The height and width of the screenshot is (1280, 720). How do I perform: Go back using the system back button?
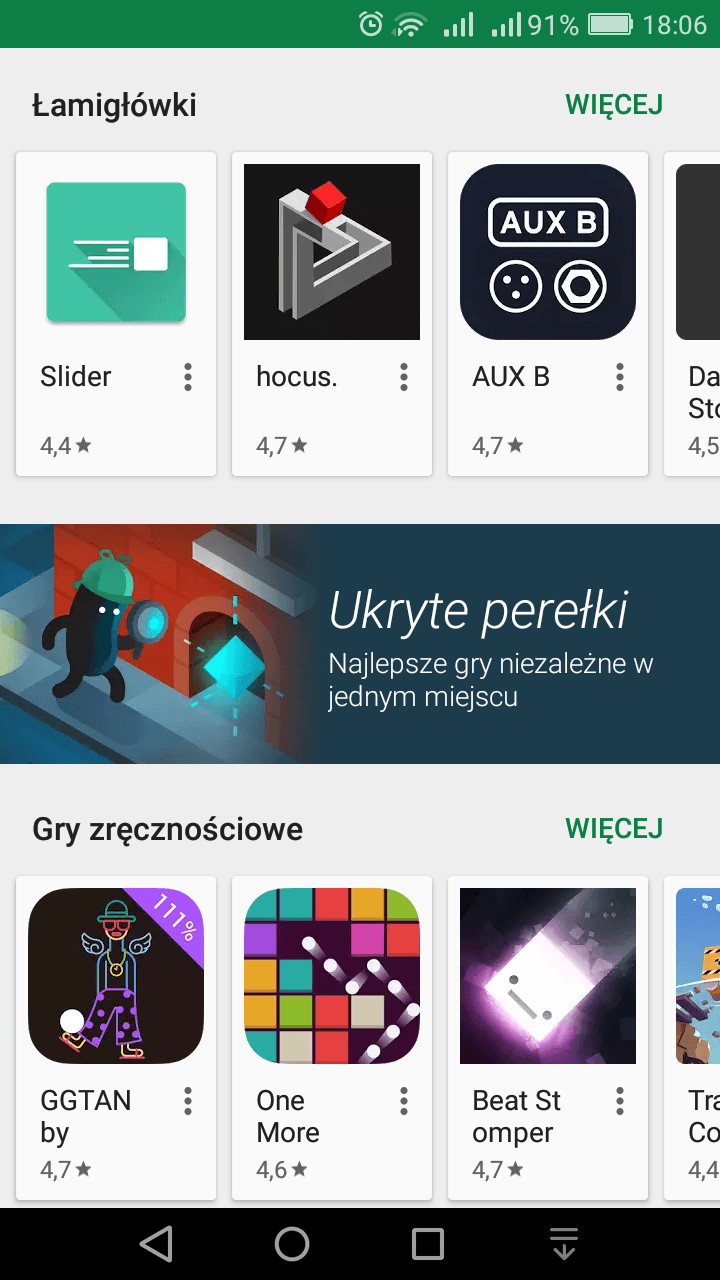156,1244
